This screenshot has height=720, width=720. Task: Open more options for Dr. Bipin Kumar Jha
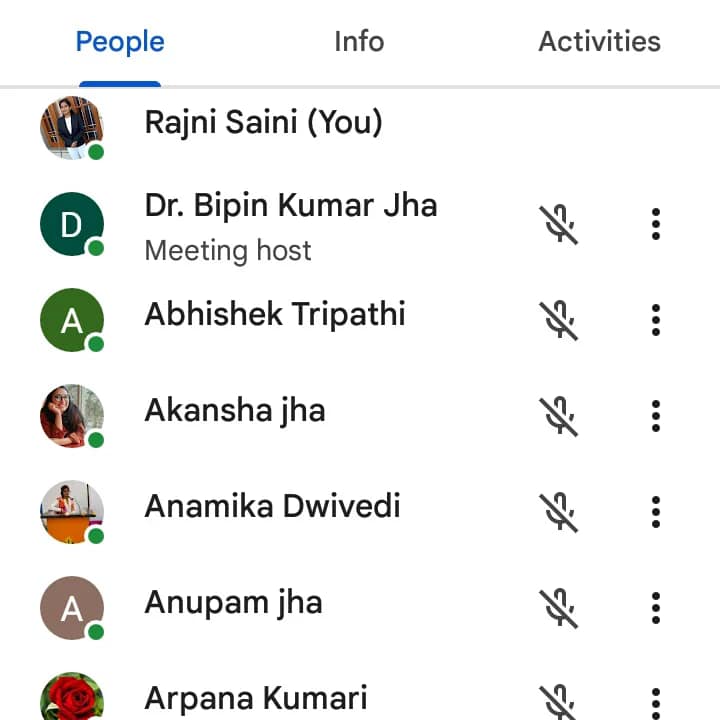(x=656, y=224)
